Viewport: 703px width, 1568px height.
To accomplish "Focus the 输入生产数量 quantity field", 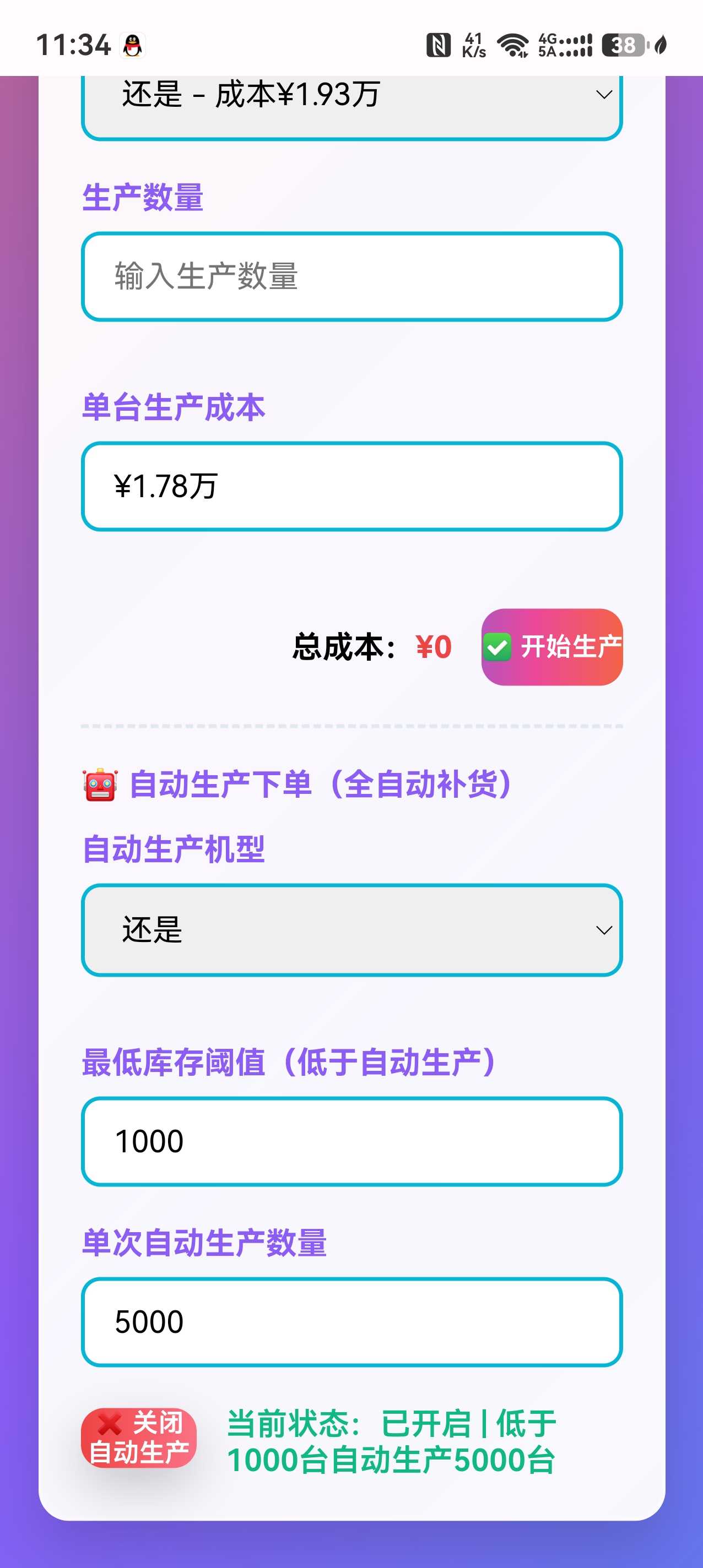I will coord(351,276).
